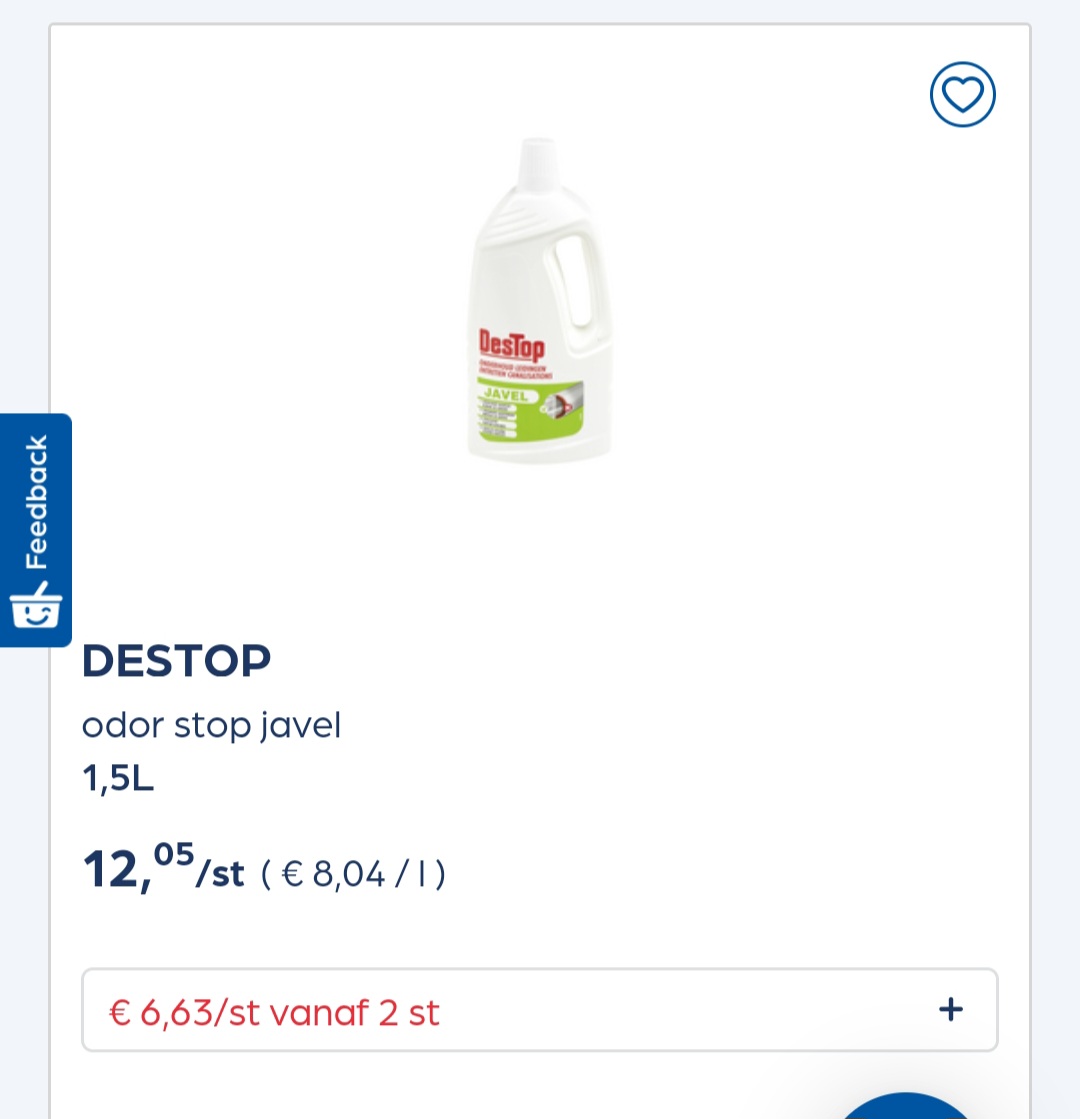The height and width of the screenshot is (1119, 1080).
Task: Click the odor stop javel description link
Action: tap(211, 724)
